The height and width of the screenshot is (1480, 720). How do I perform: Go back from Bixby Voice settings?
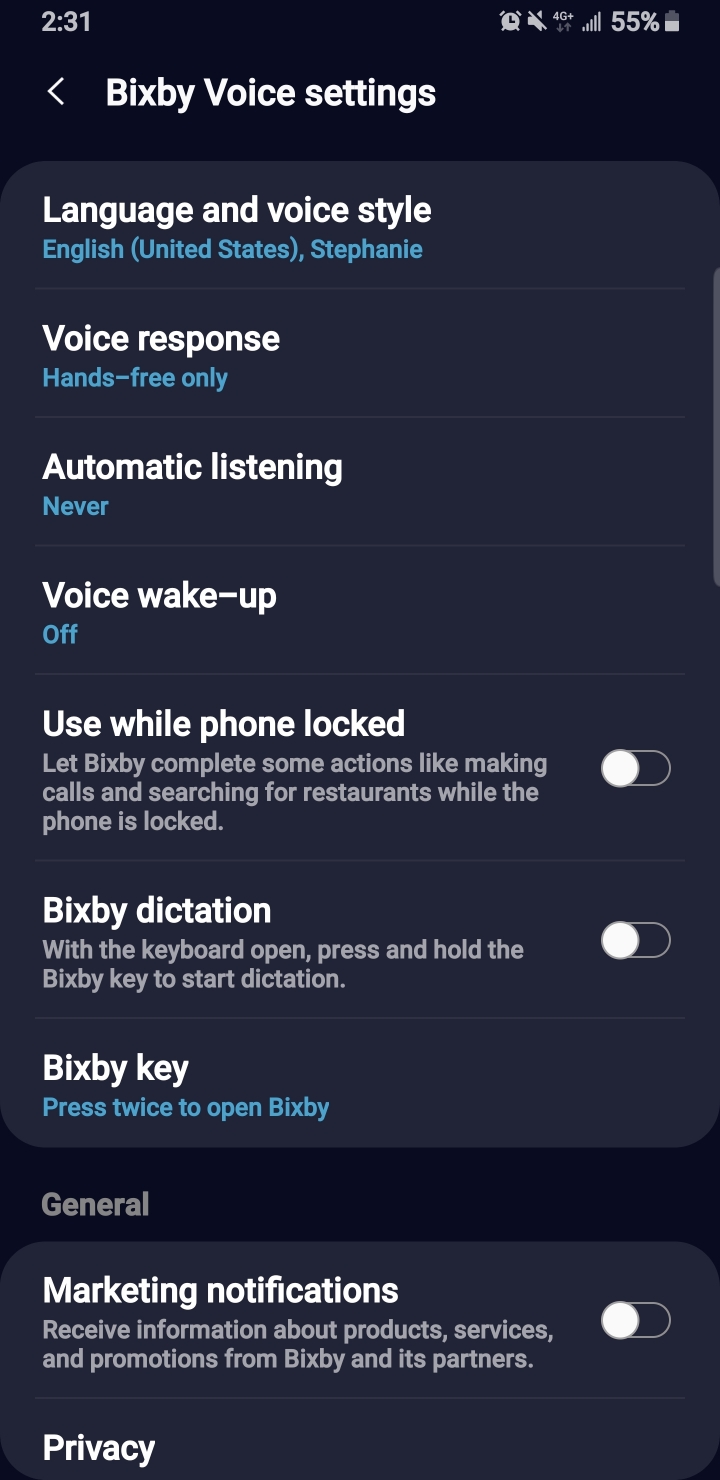(x=56, y=93)
